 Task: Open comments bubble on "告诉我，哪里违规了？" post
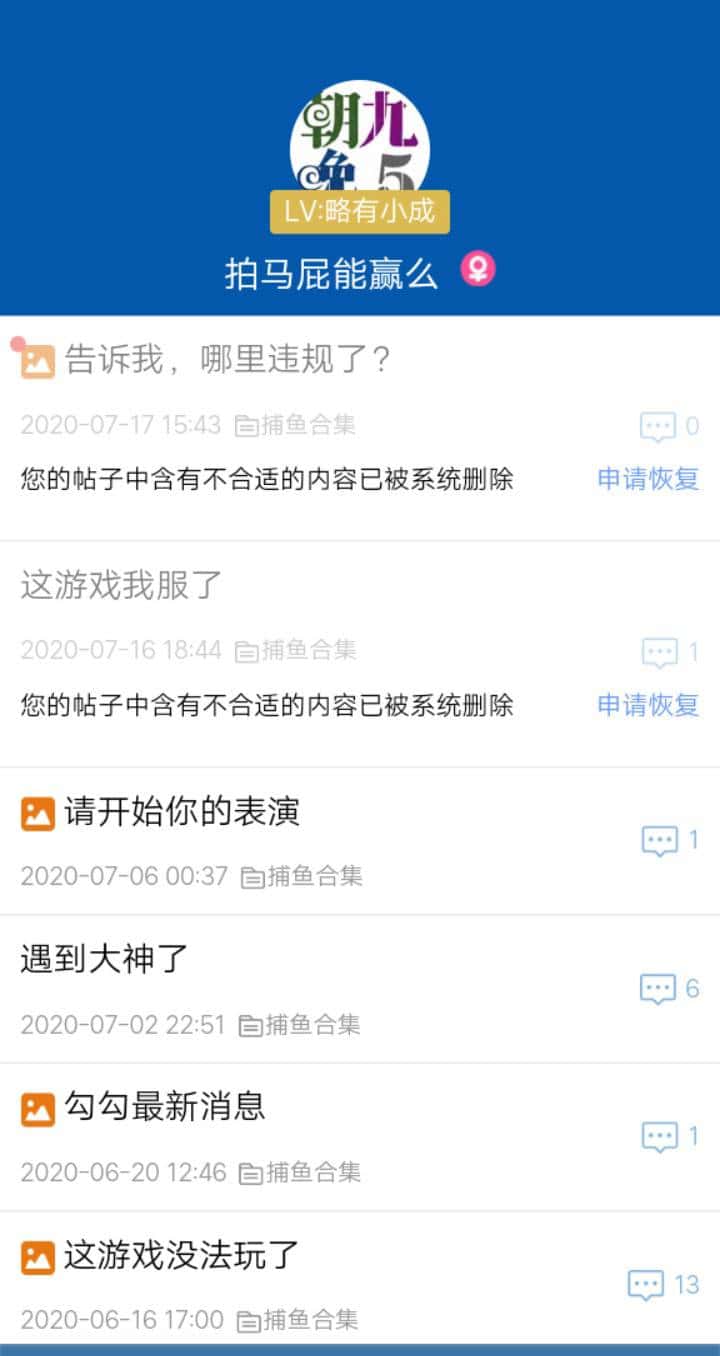(659, 424)
